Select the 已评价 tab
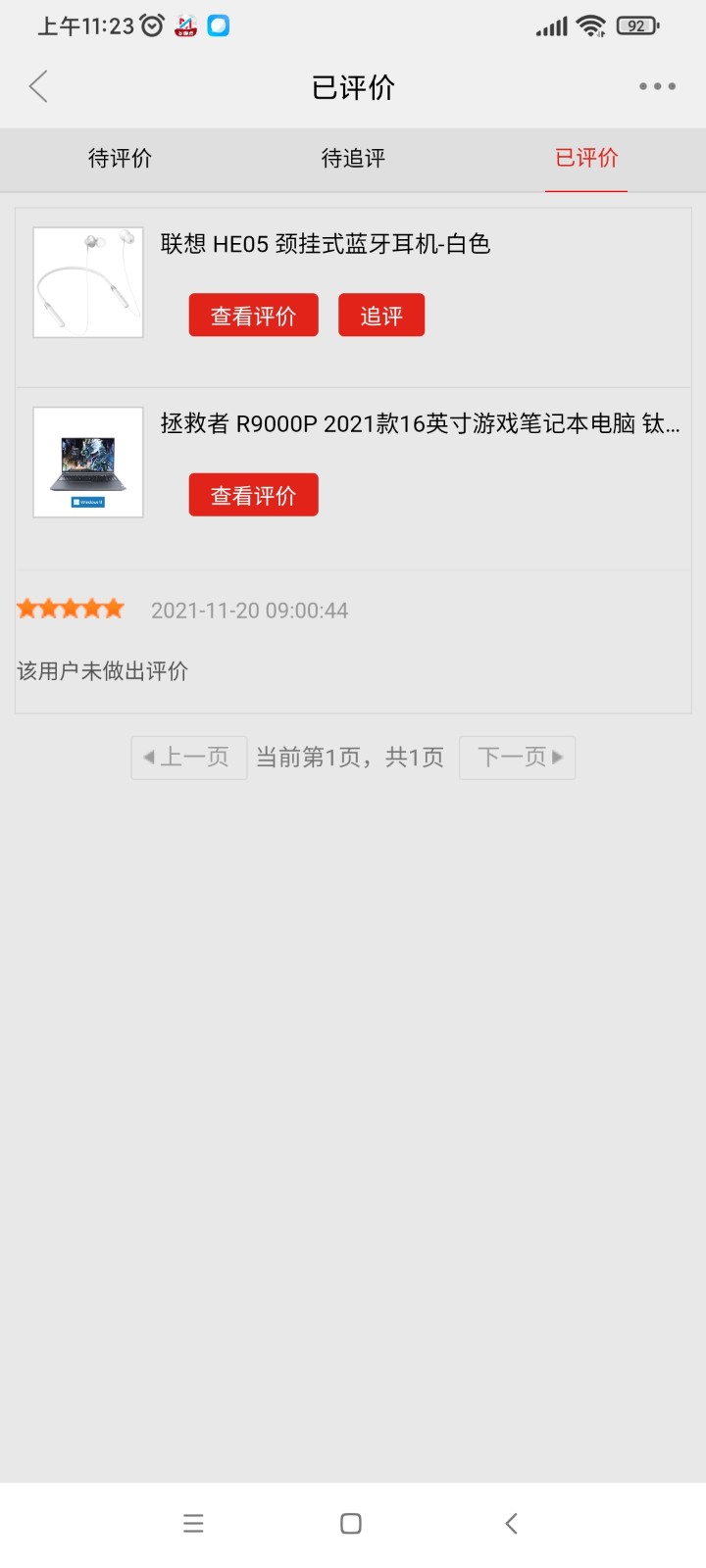This screenshot has height=1568, width=706. tap(586, 158)
